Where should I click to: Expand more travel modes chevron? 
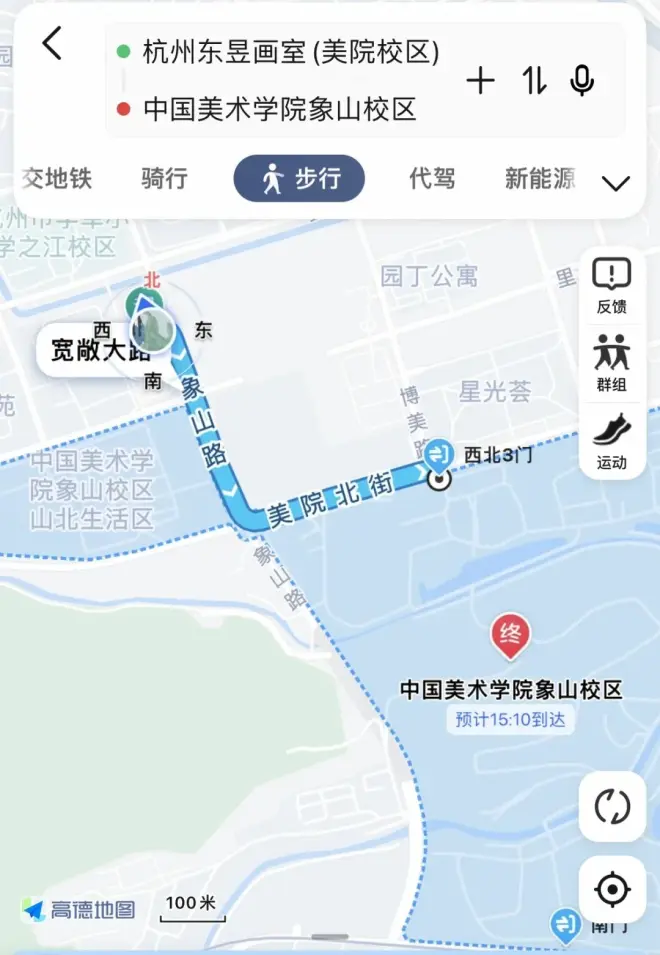(616, 183)
